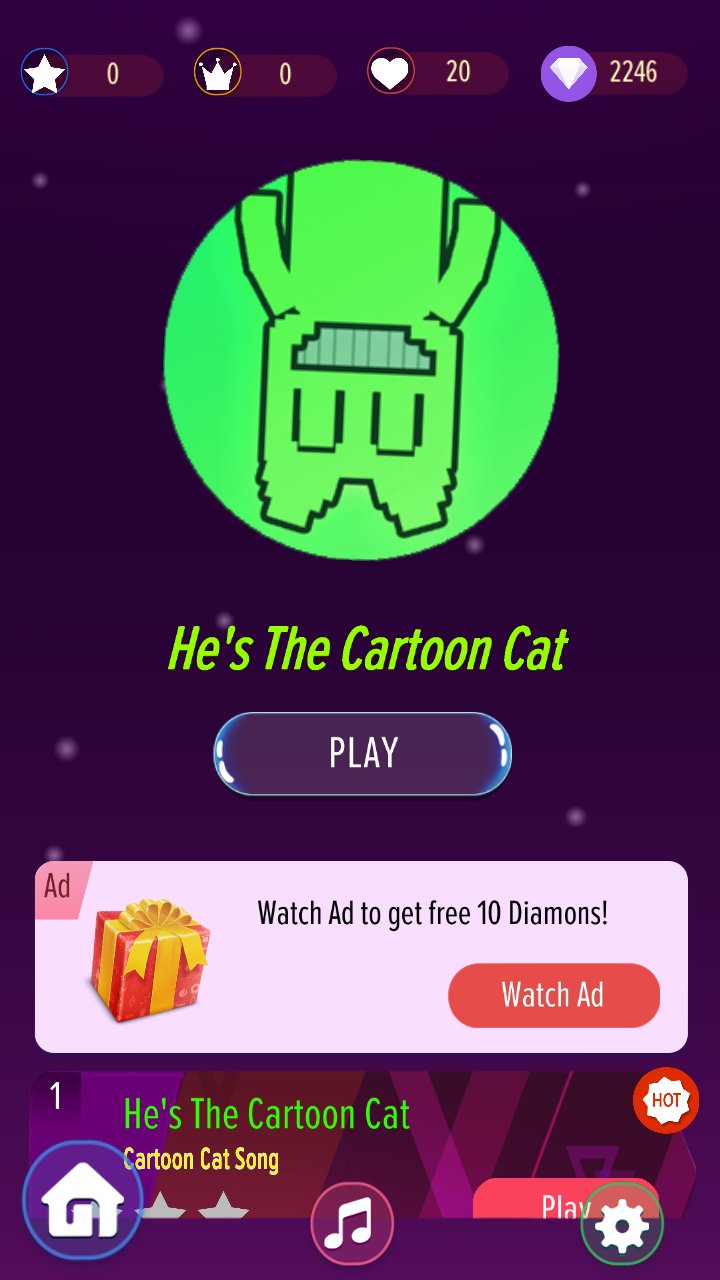
Task: Go to the home screen
Action: point(82,1199)
